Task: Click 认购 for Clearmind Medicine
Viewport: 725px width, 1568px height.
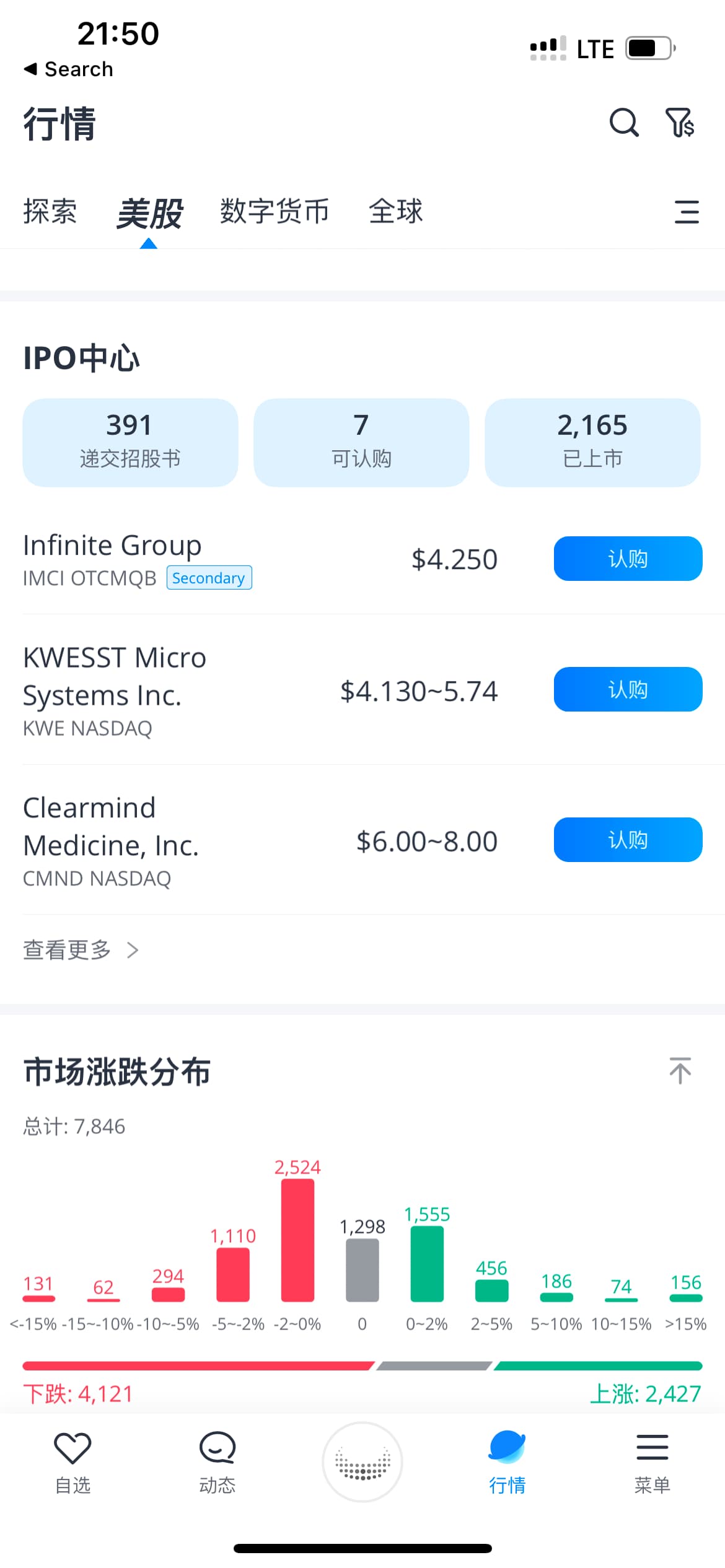Action: (627, 840)
